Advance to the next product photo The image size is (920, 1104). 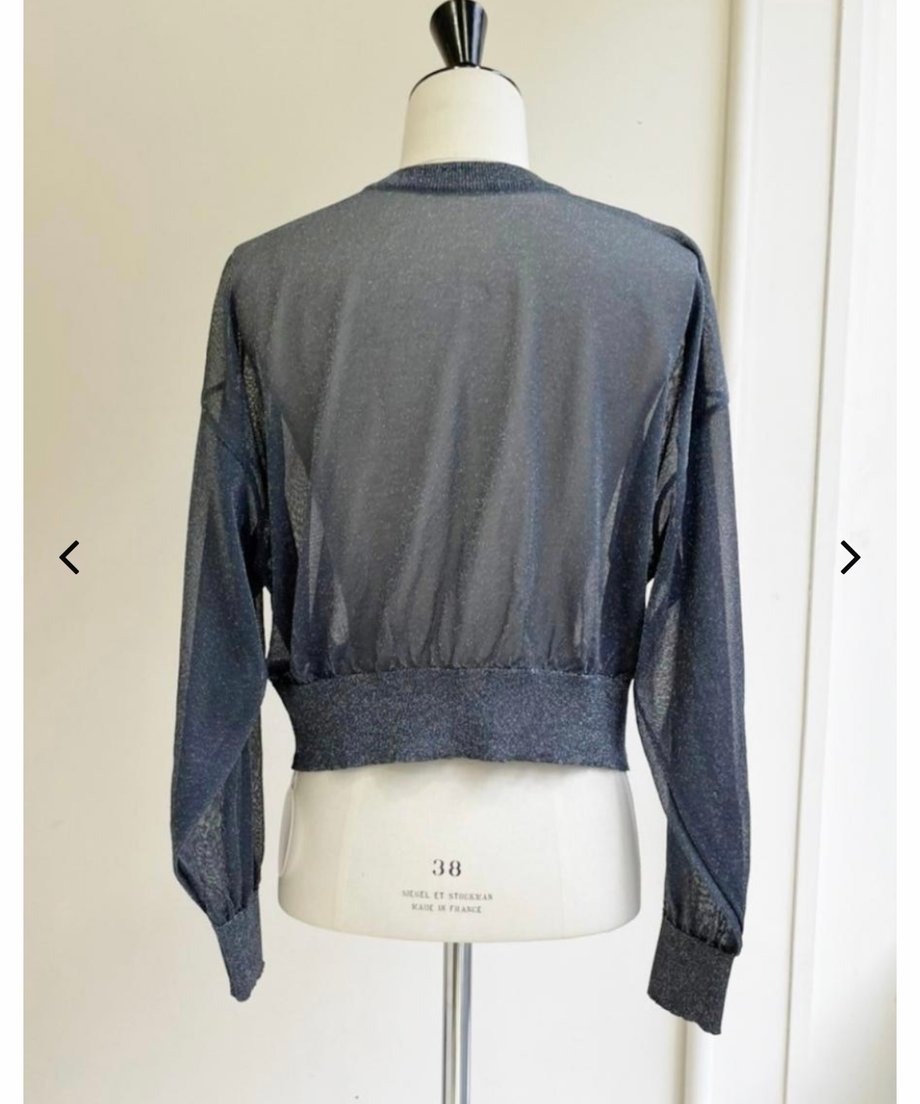(850, 557)
